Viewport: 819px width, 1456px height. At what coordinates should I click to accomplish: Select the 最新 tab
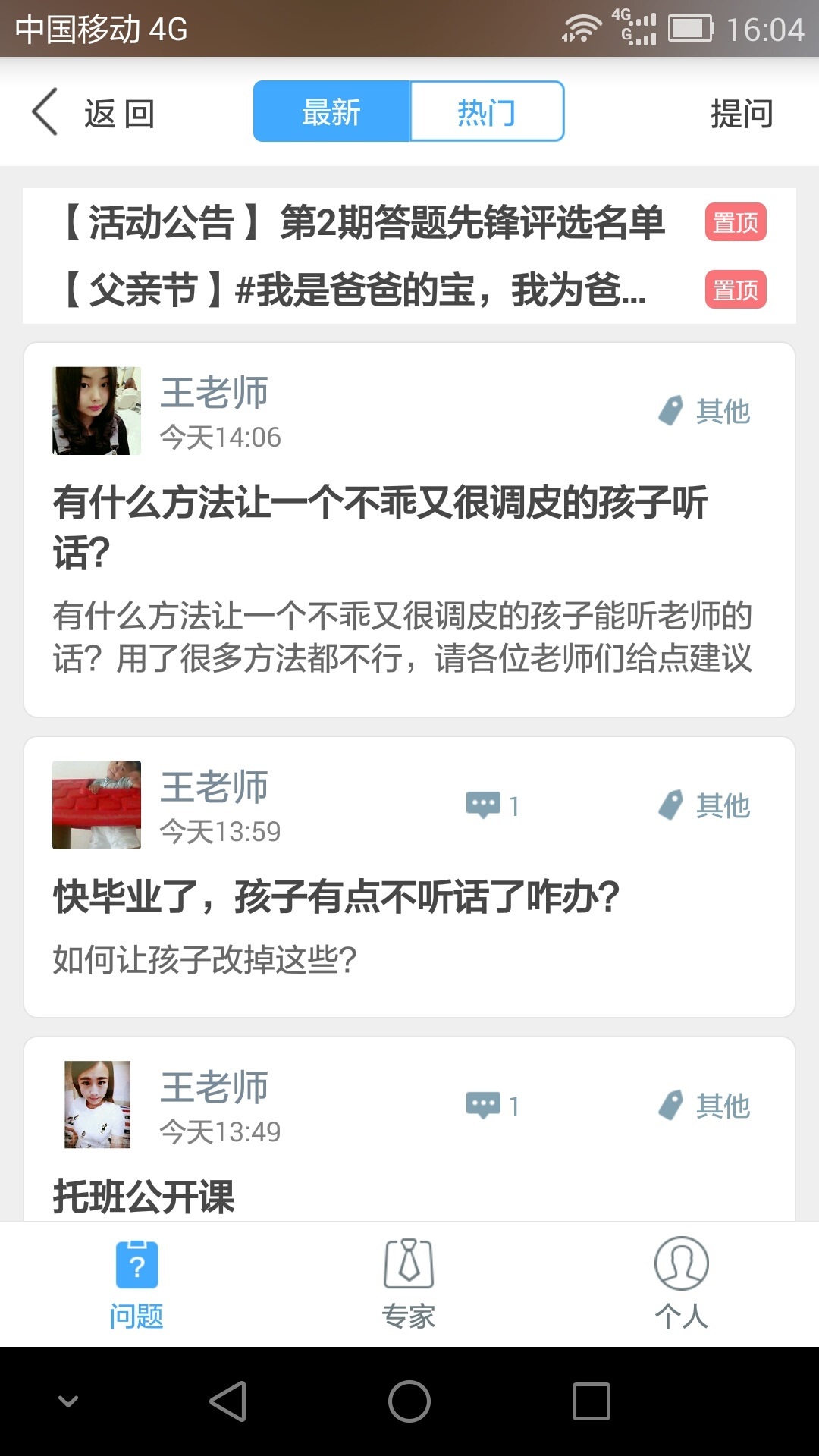(331, 112)
